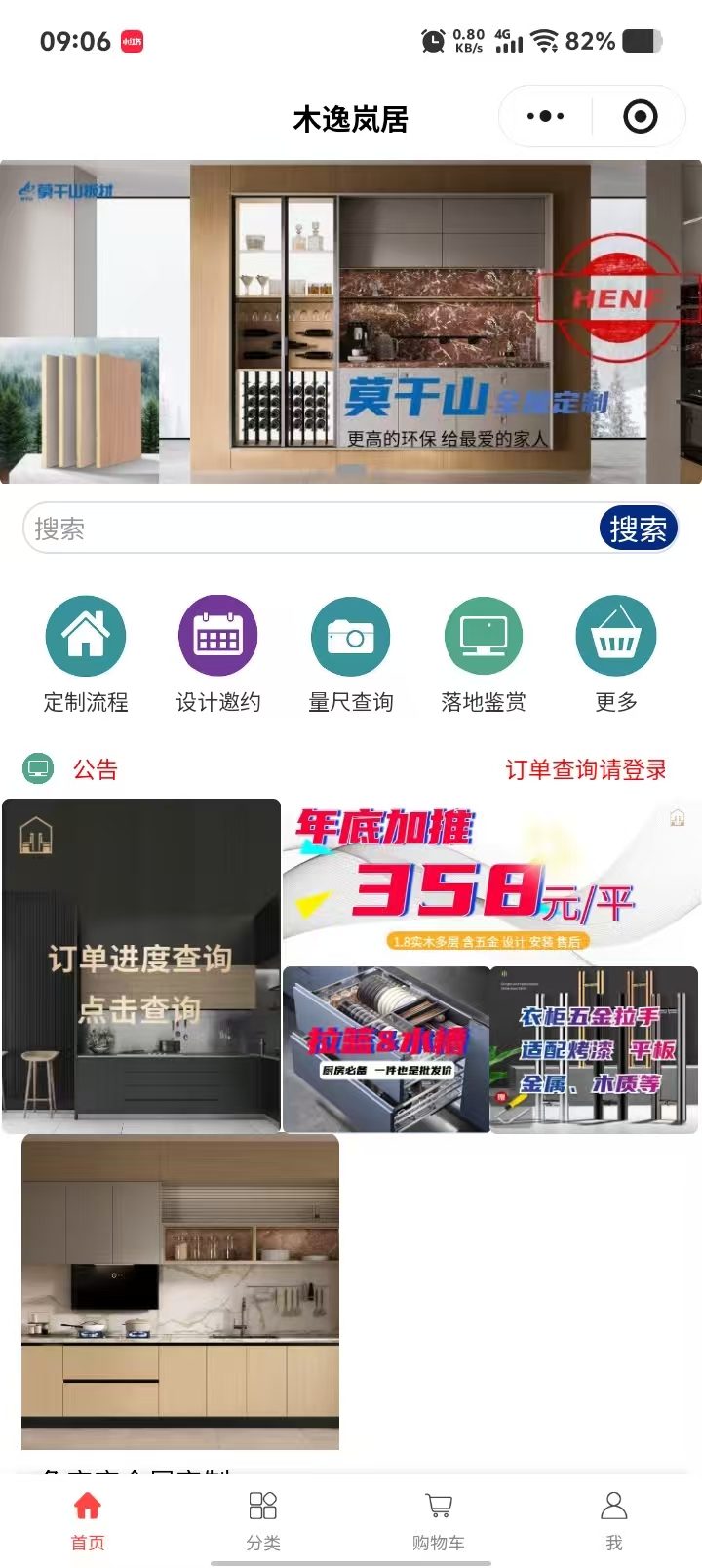Close the mini program with the circle button

point(640,117)
